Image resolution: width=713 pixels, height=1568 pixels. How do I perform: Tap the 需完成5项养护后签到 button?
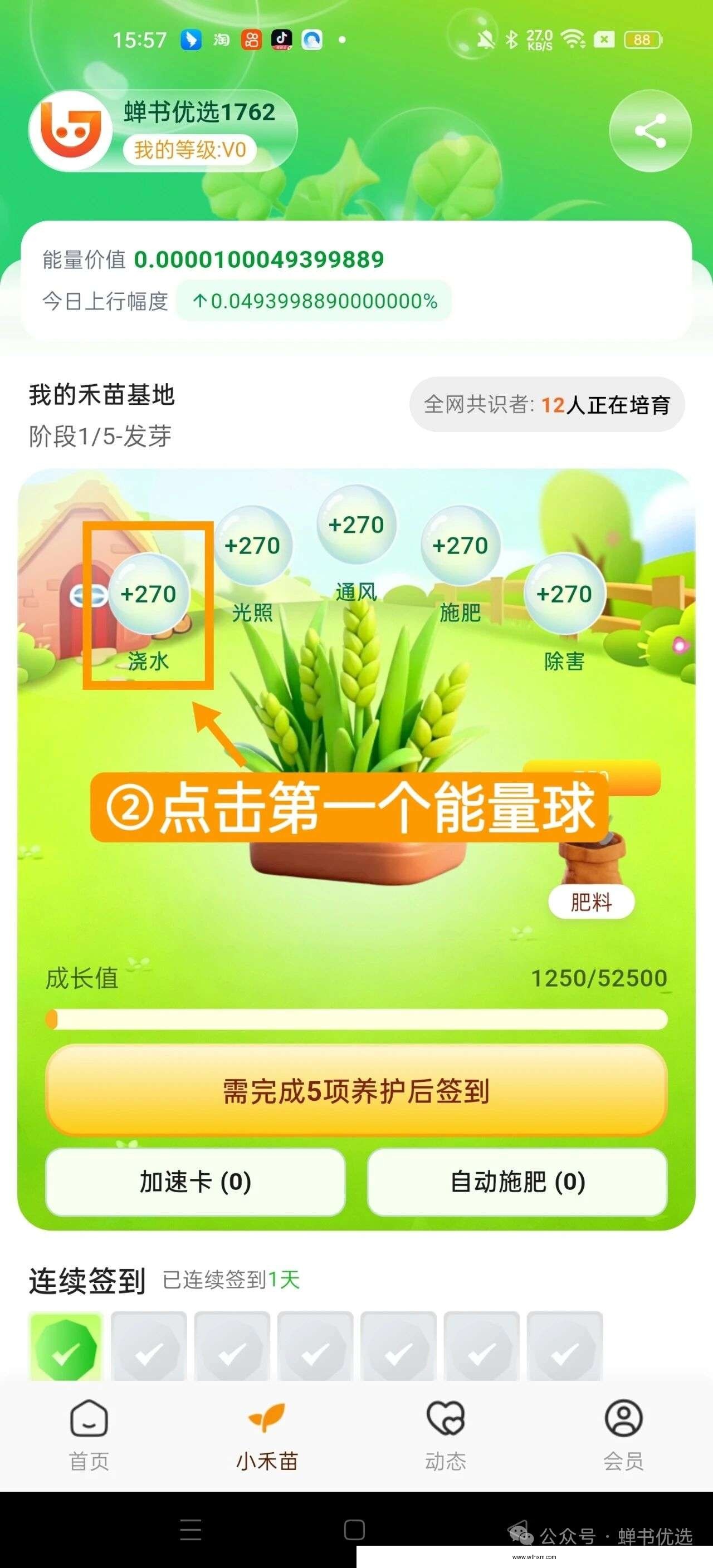click(x=356, y=1090)
